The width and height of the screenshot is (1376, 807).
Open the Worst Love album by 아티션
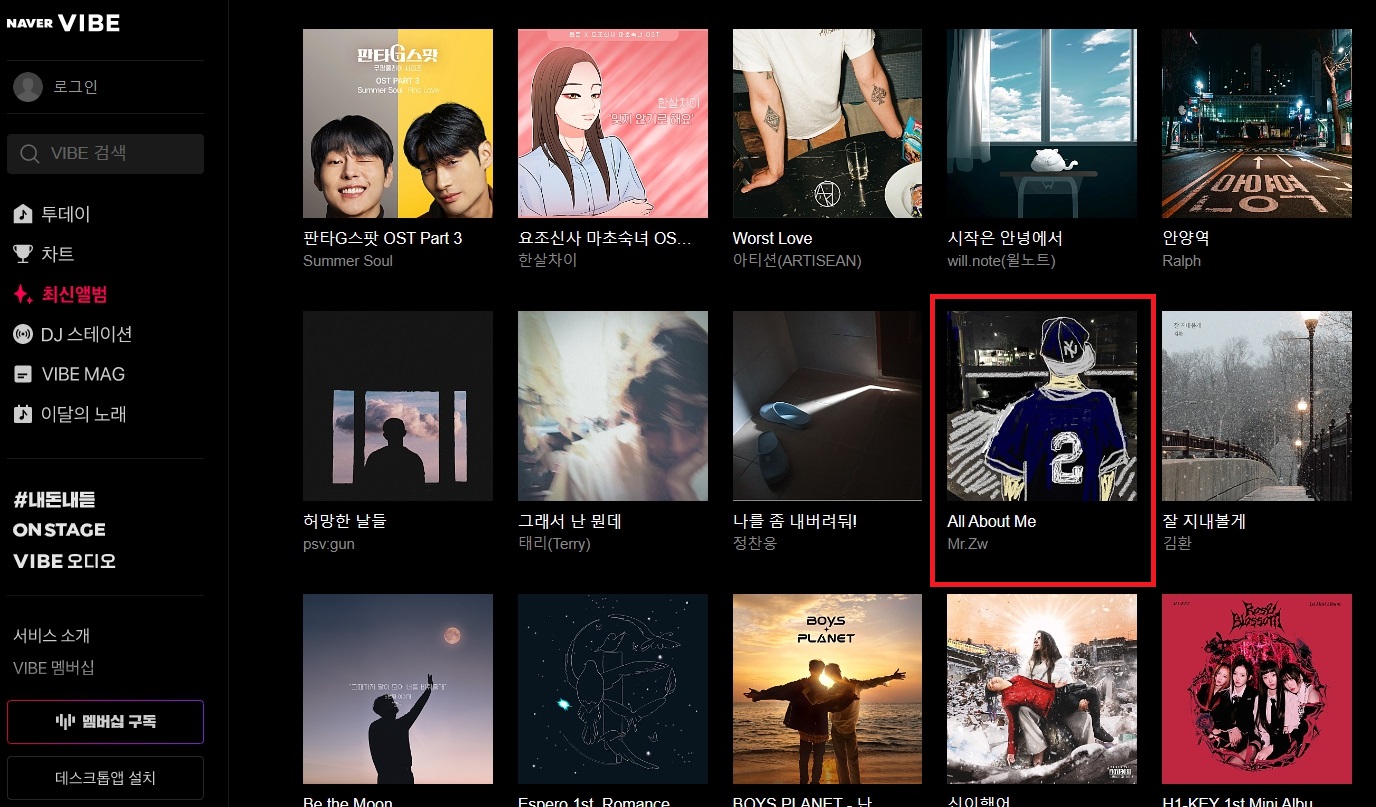[x=827, y=123]
